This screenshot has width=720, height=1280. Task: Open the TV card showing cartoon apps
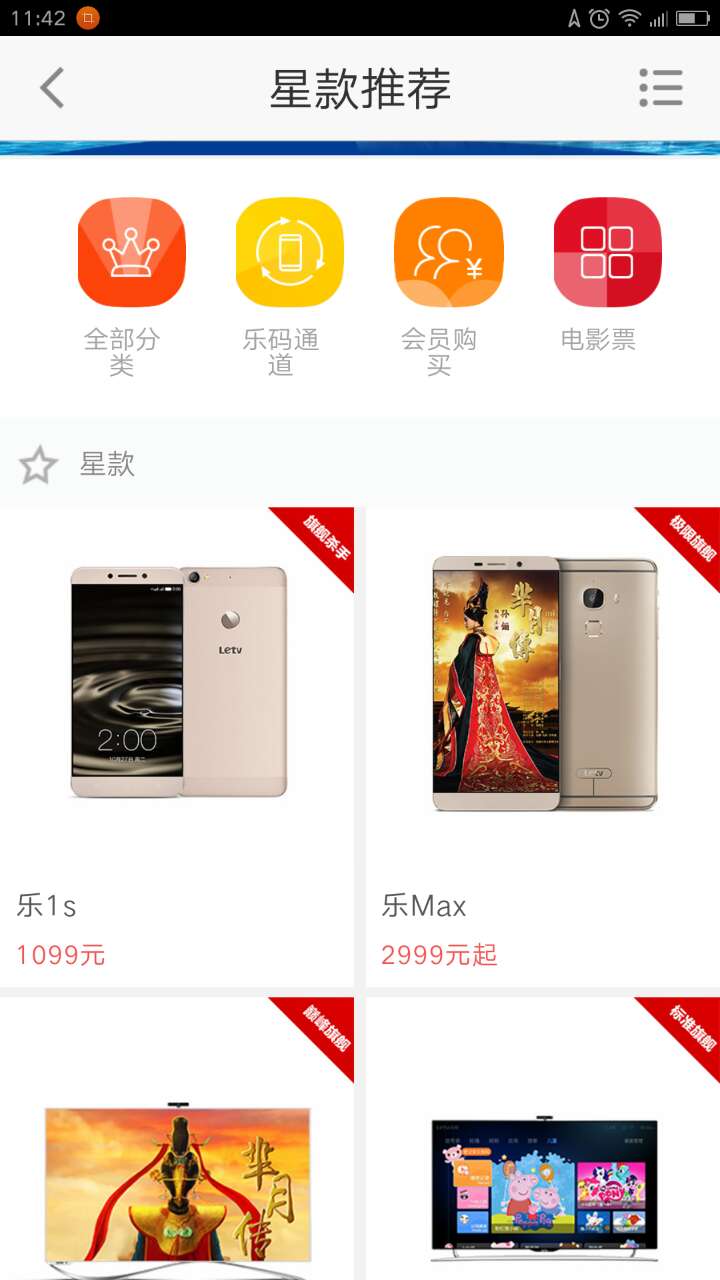point(543,1139)
